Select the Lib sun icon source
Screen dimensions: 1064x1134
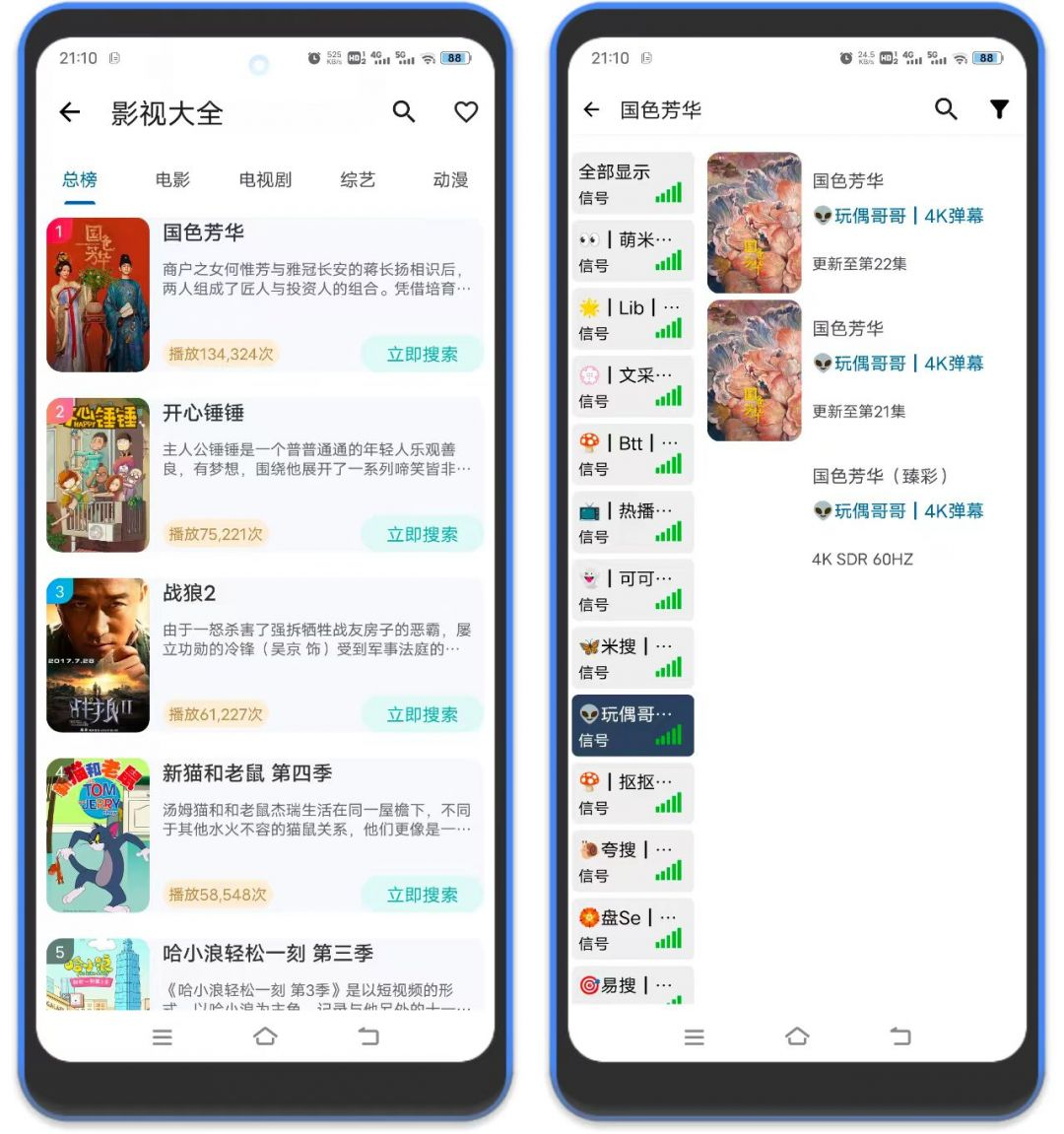[x=632, y=318]
